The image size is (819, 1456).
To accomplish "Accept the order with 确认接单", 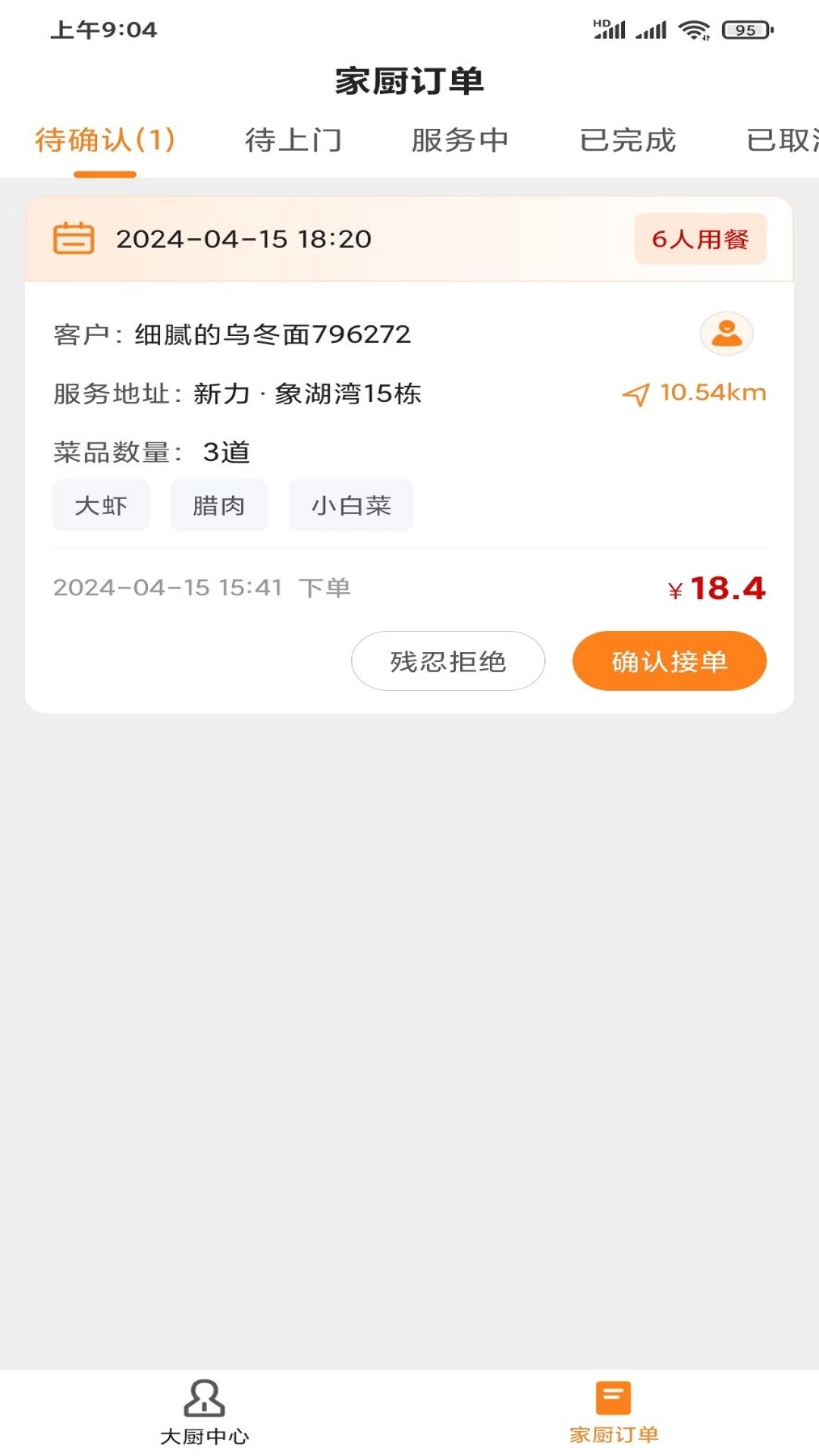I will 669,661.
